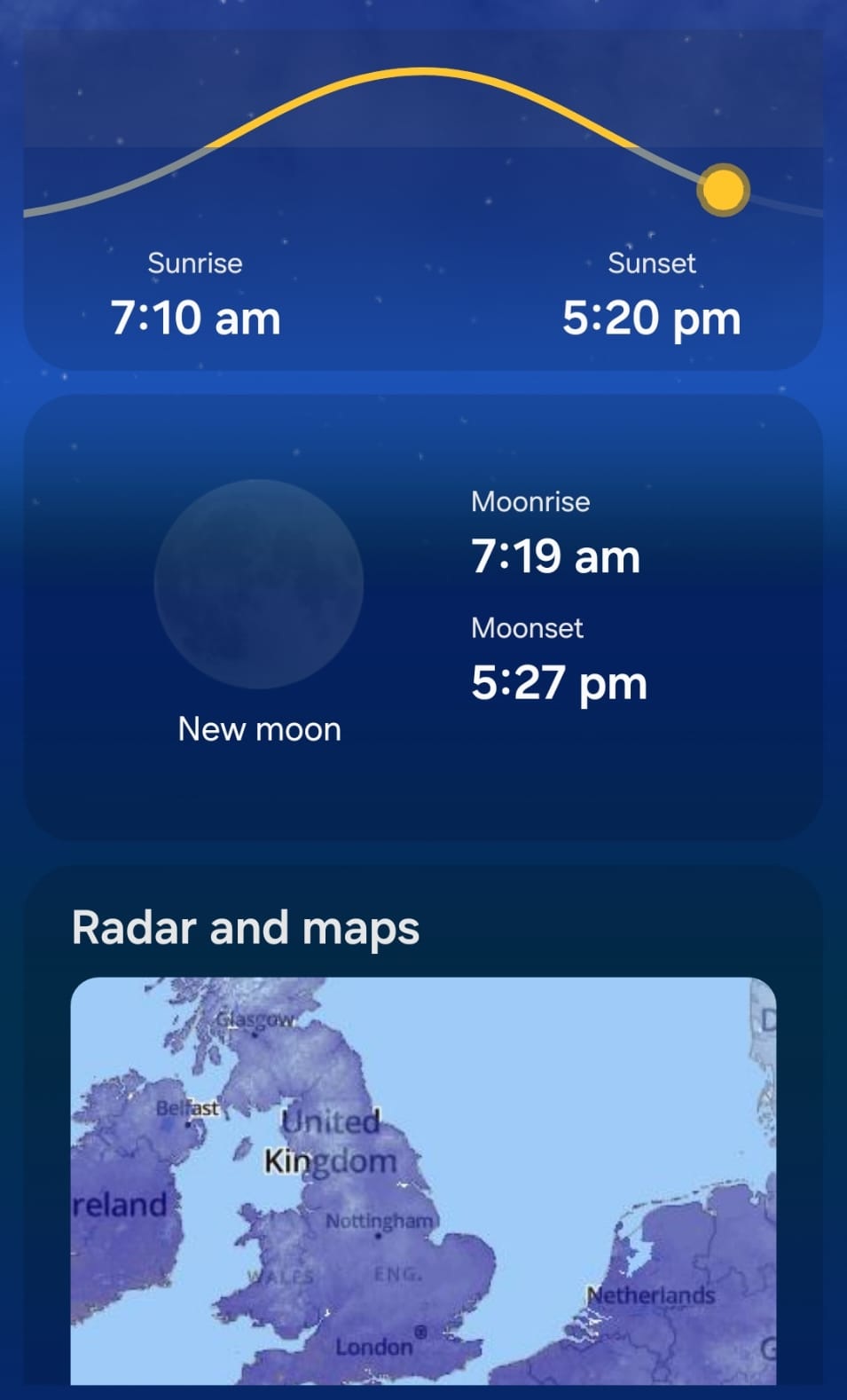The image size is (847, 1400).
Task: Tap the sun and moon card
Action: 423,621
